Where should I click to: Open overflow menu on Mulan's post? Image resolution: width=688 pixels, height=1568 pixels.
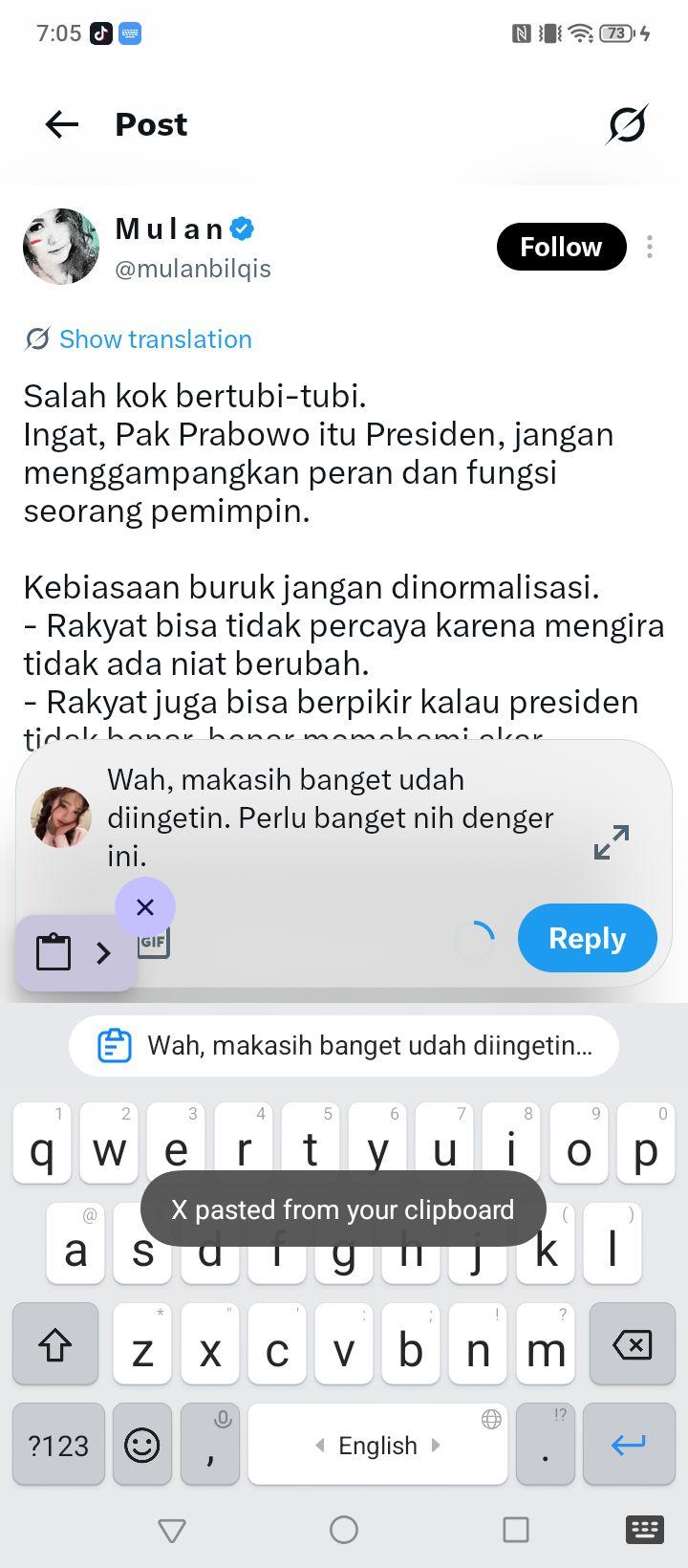(650, 248)
